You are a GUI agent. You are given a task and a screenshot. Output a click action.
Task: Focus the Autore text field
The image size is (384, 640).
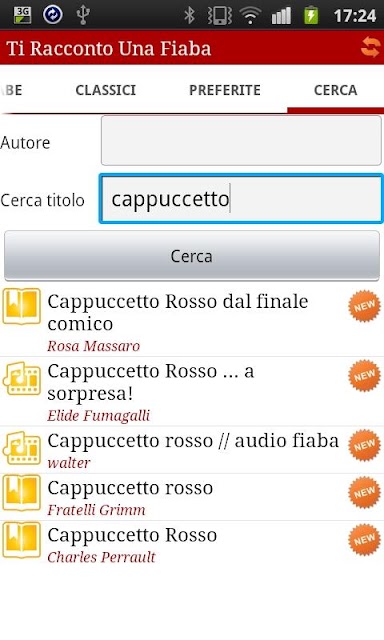(241, 140)
